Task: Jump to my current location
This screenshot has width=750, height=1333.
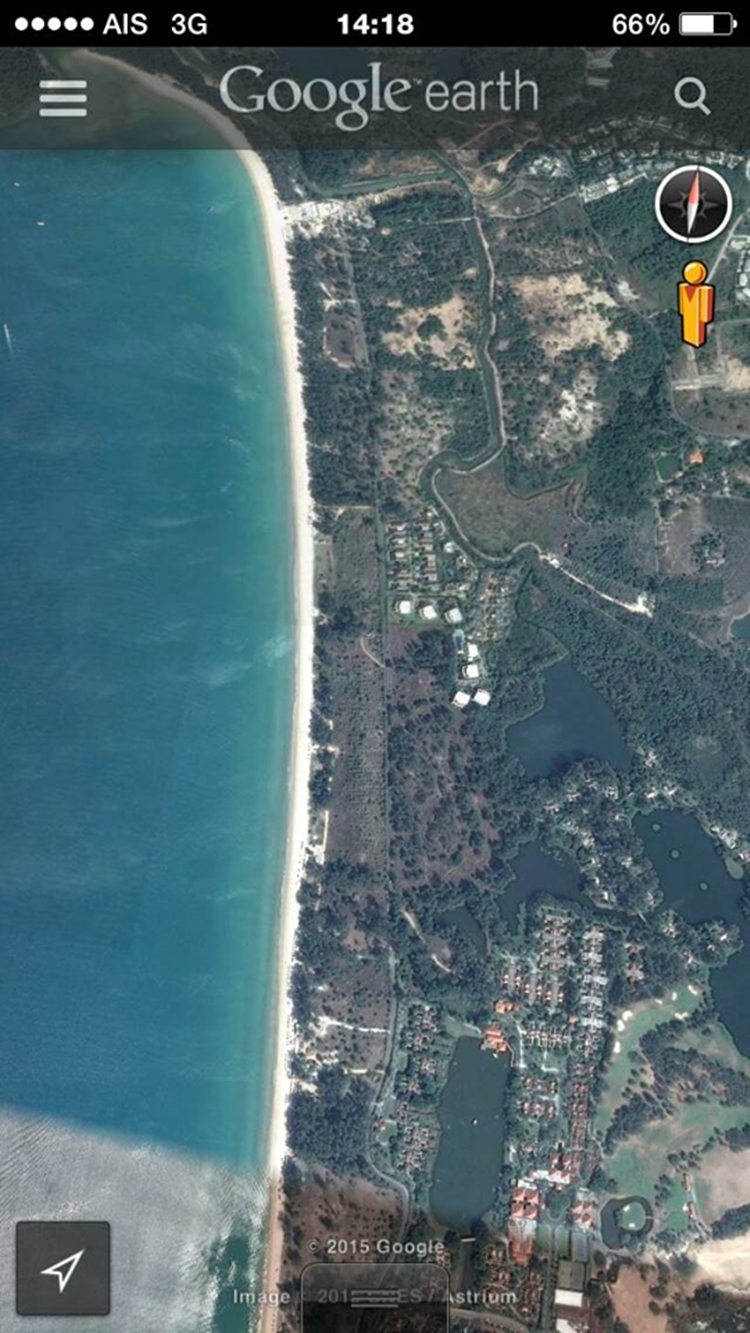Action: pos(63,1268)
